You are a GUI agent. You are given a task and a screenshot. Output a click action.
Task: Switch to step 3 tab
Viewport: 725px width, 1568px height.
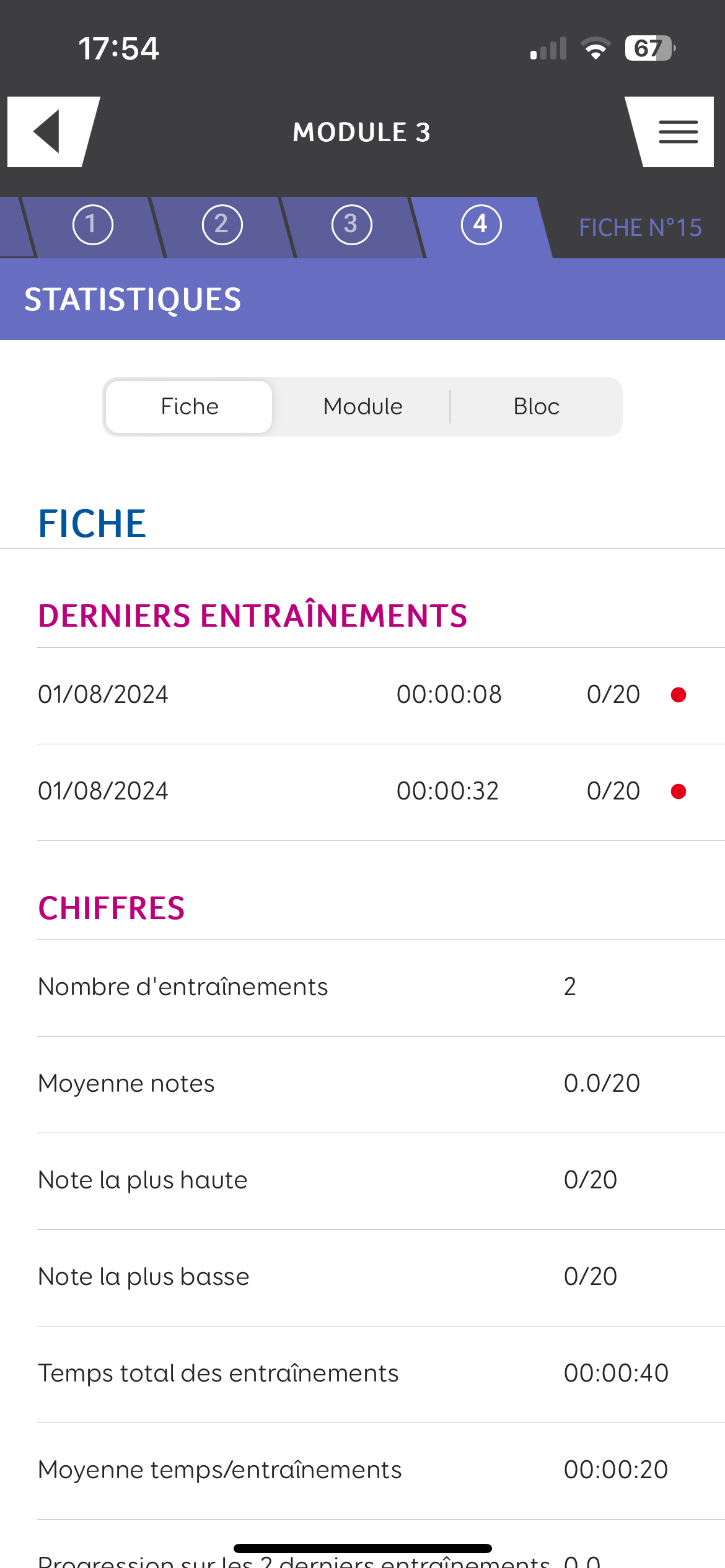tap(352, 225)
